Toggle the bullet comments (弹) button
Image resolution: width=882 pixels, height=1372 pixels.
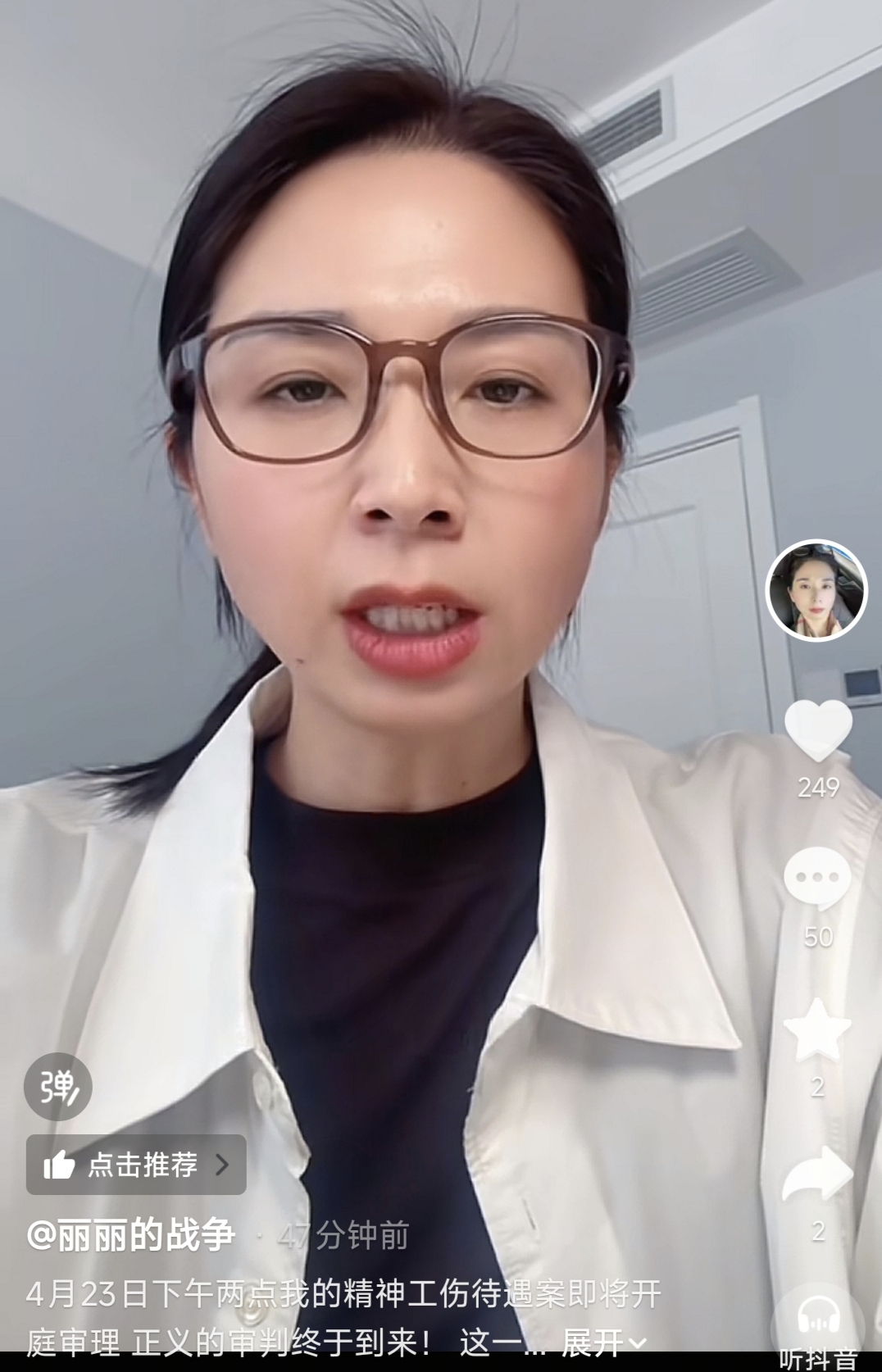click(57, 1087)
